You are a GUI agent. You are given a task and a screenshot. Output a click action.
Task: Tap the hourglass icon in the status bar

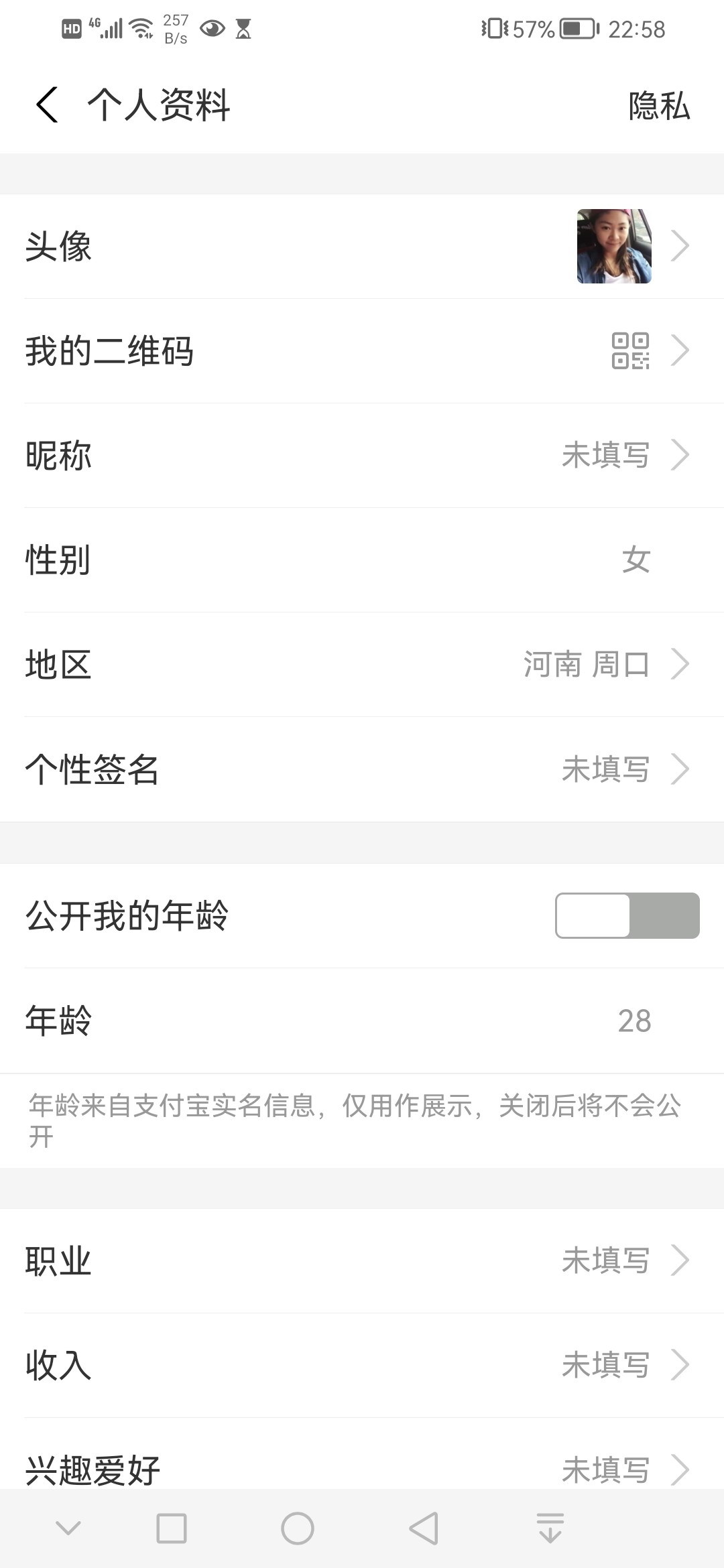point(245,28)
